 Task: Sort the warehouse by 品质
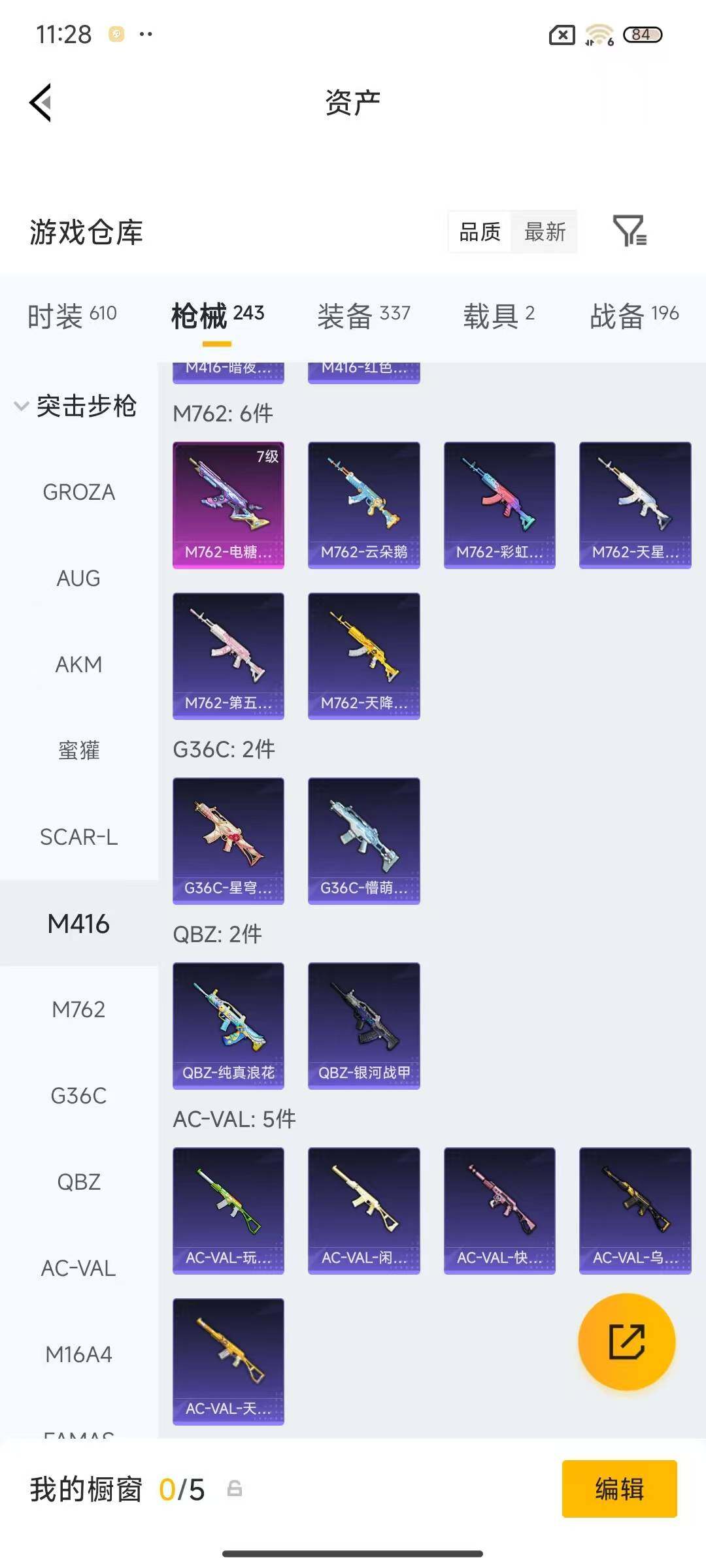pyautogui.click(x=480, y=231)
